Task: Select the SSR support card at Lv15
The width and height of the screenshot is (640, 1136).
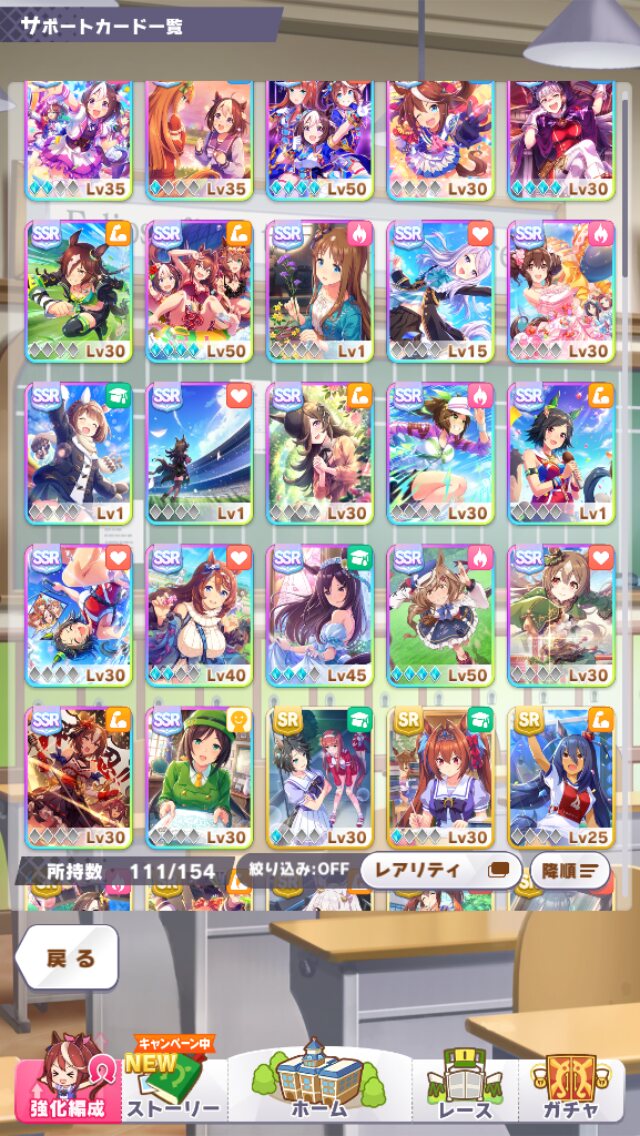Action: click(x=440, y=291)
